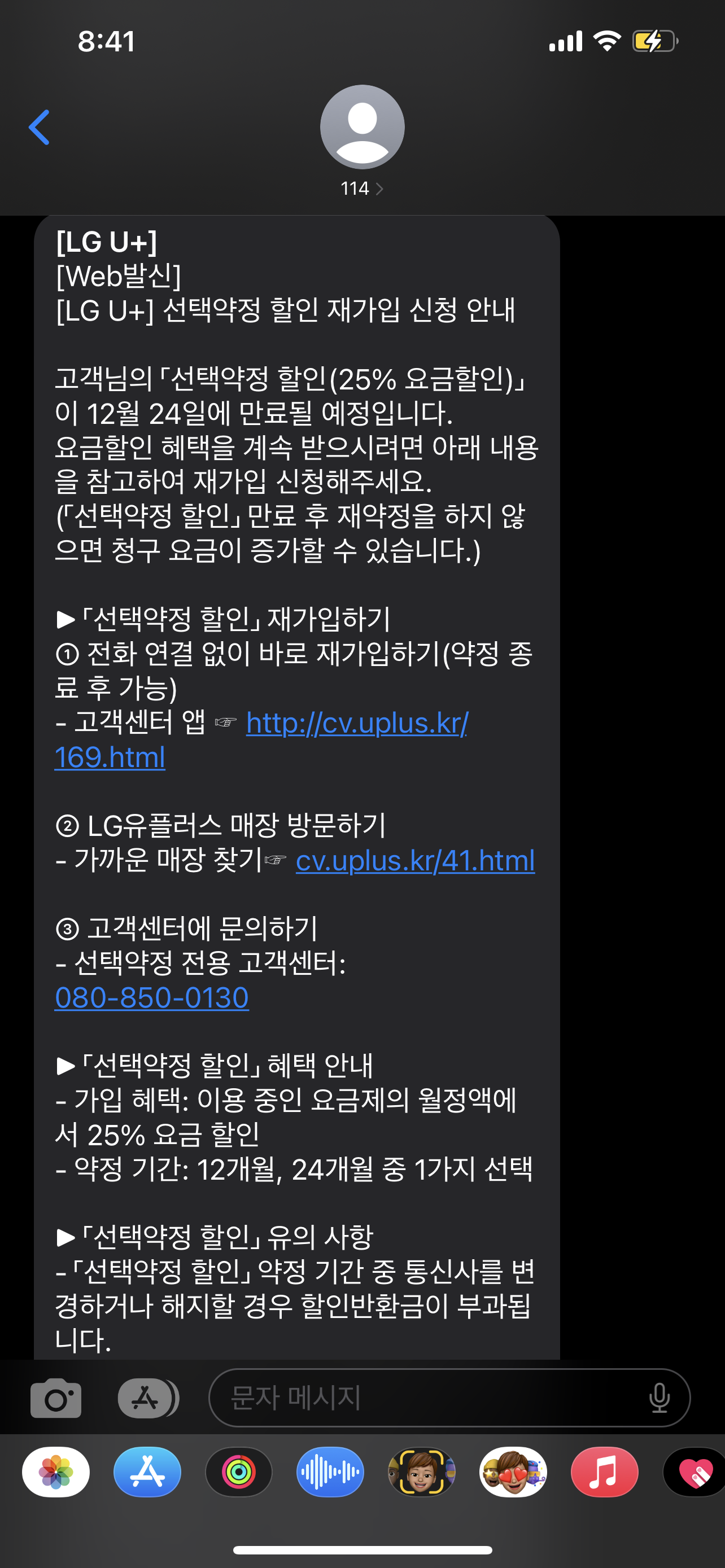
Task: Focus the 문자 메시지 text field
Action: (426, 1398)
